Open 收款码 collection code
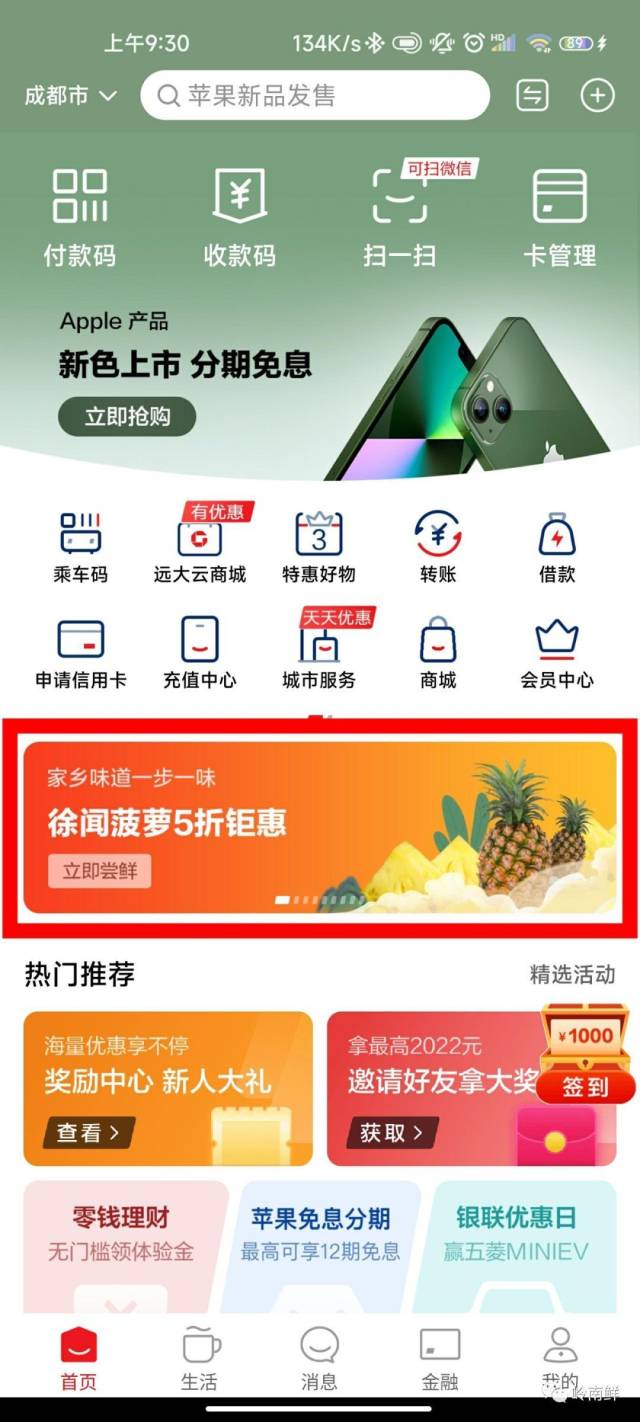The image size is (640, 1422). [240, 217]
